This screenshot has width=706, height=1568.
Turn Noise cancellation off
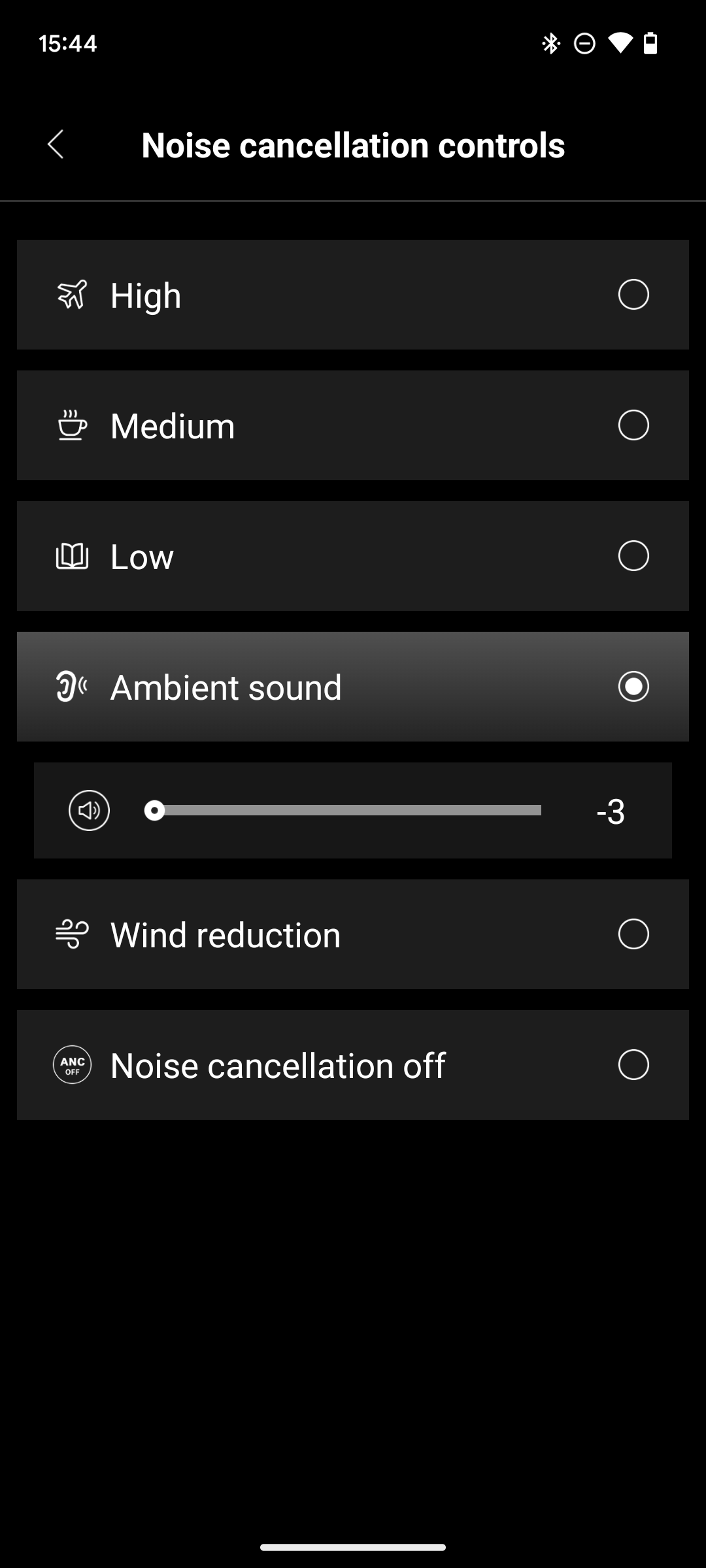coord(633,1065)
